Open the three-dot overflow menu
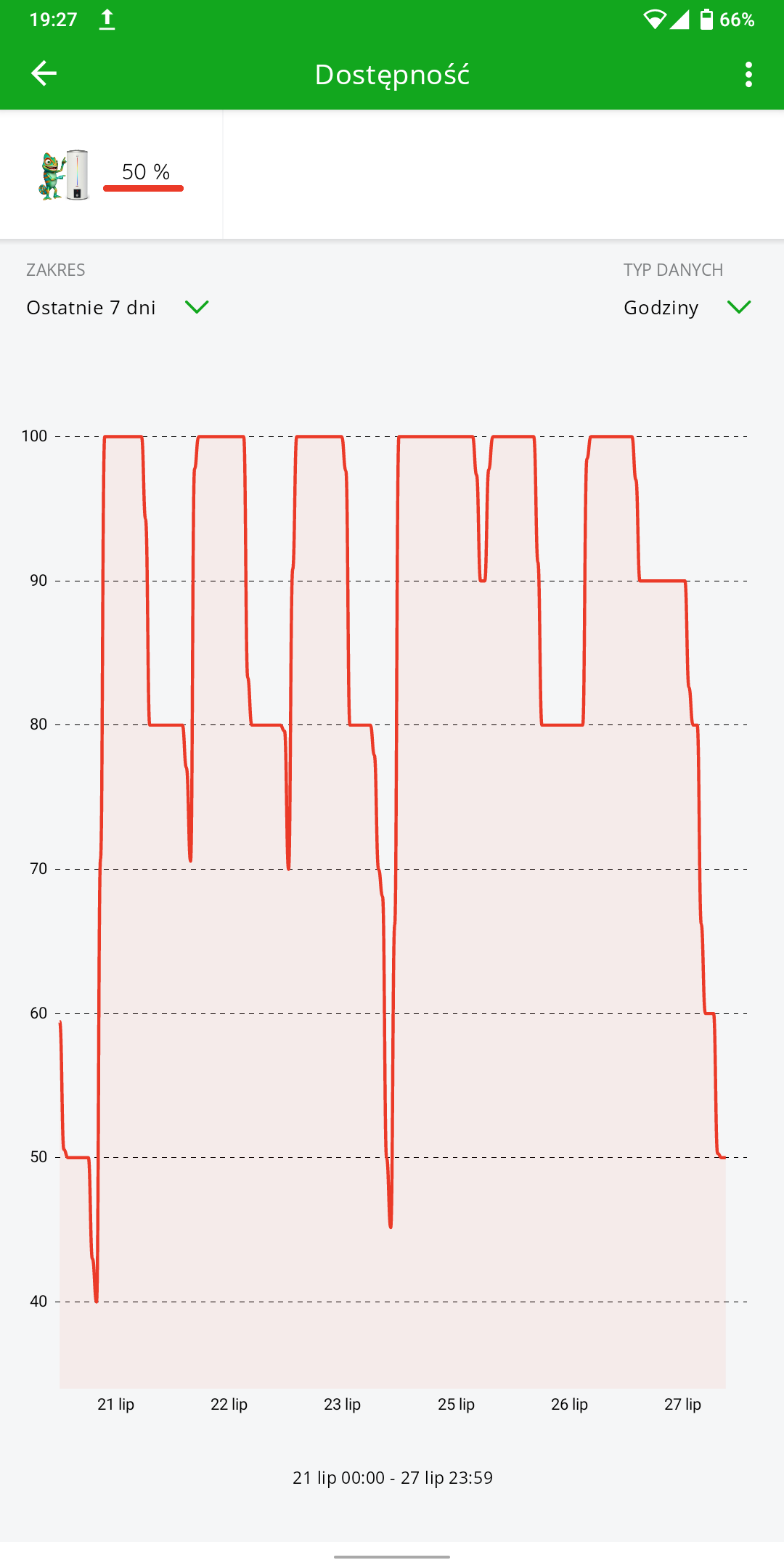This screenshot has height=1568, width=784. coord(748,74)
